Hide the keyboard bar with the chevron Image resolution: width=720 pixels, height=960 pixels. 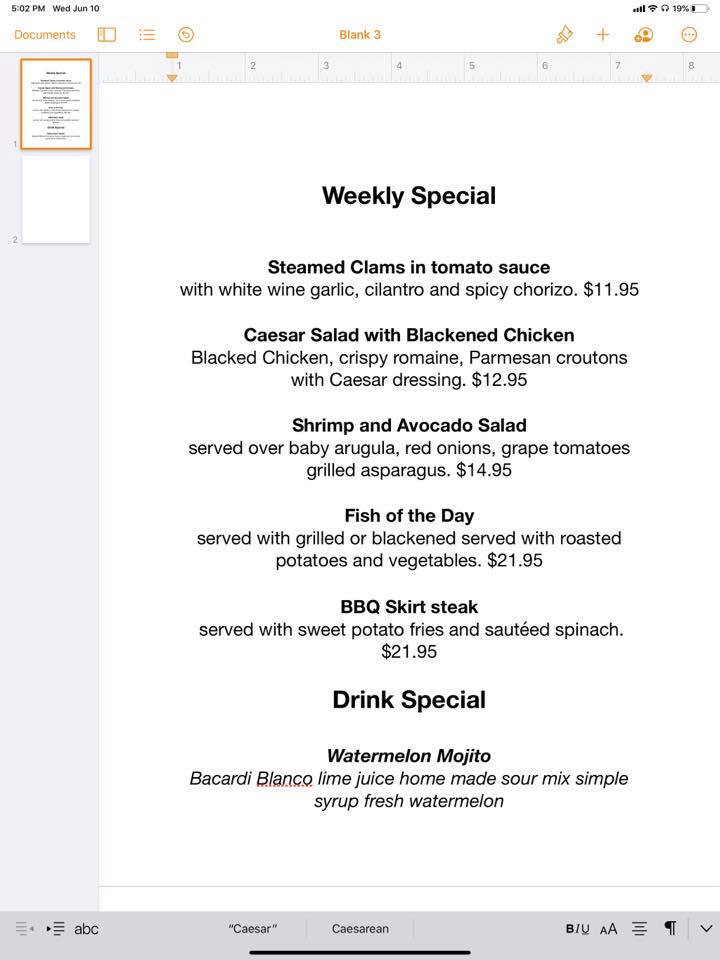click(x=706, y=929)
